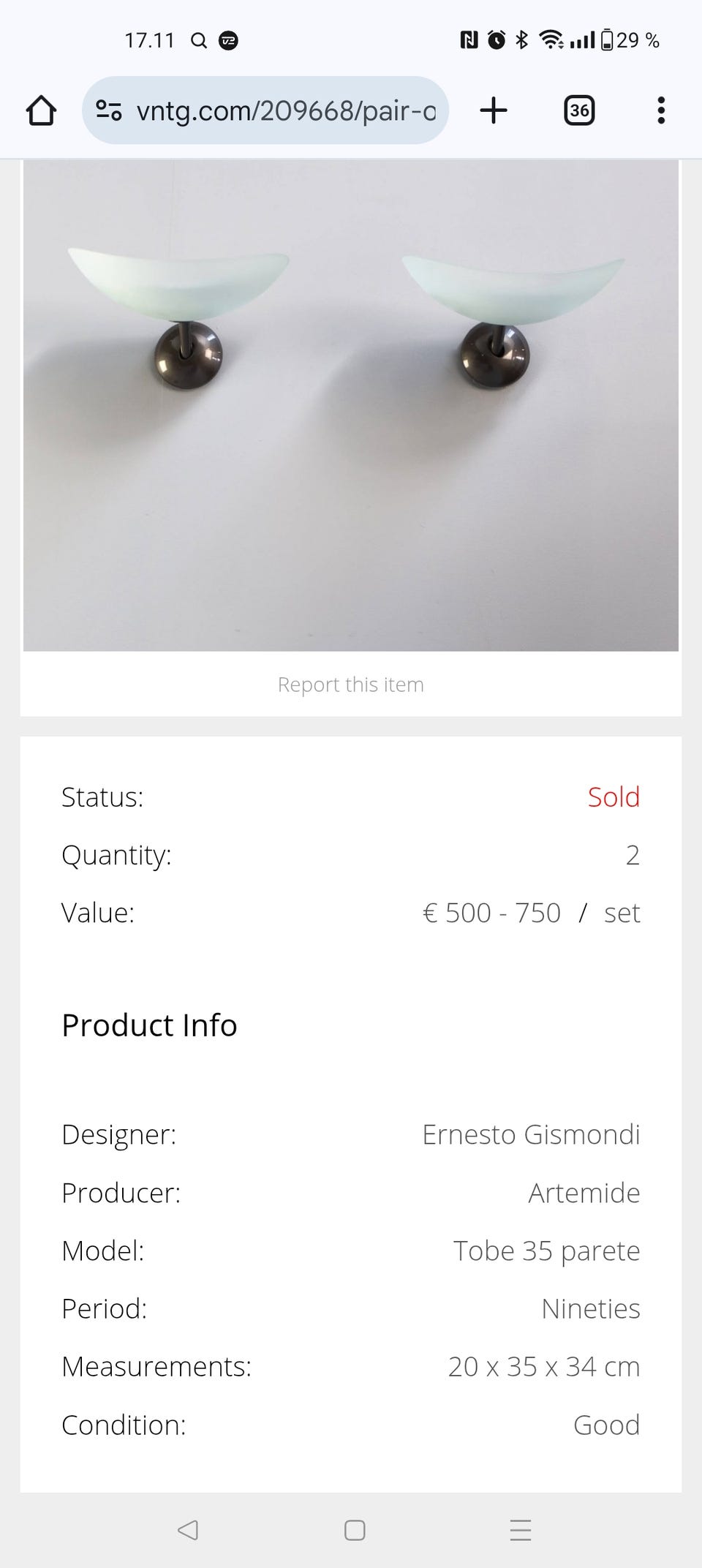This screenshot has height=1568, width=702.
Task: Open recent apps with the navigation button
Action: click(520, 1530)
